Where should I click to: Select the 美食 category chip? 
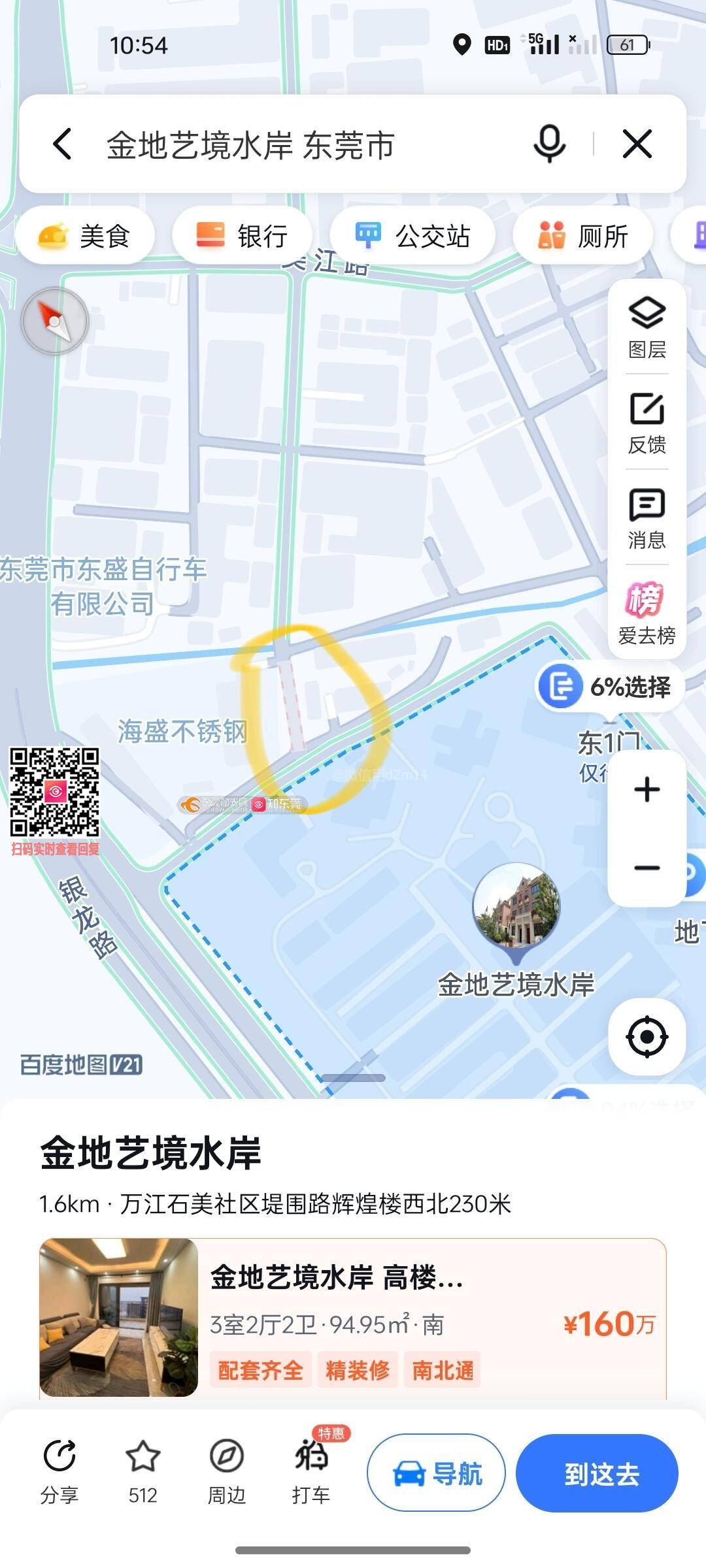86,236
